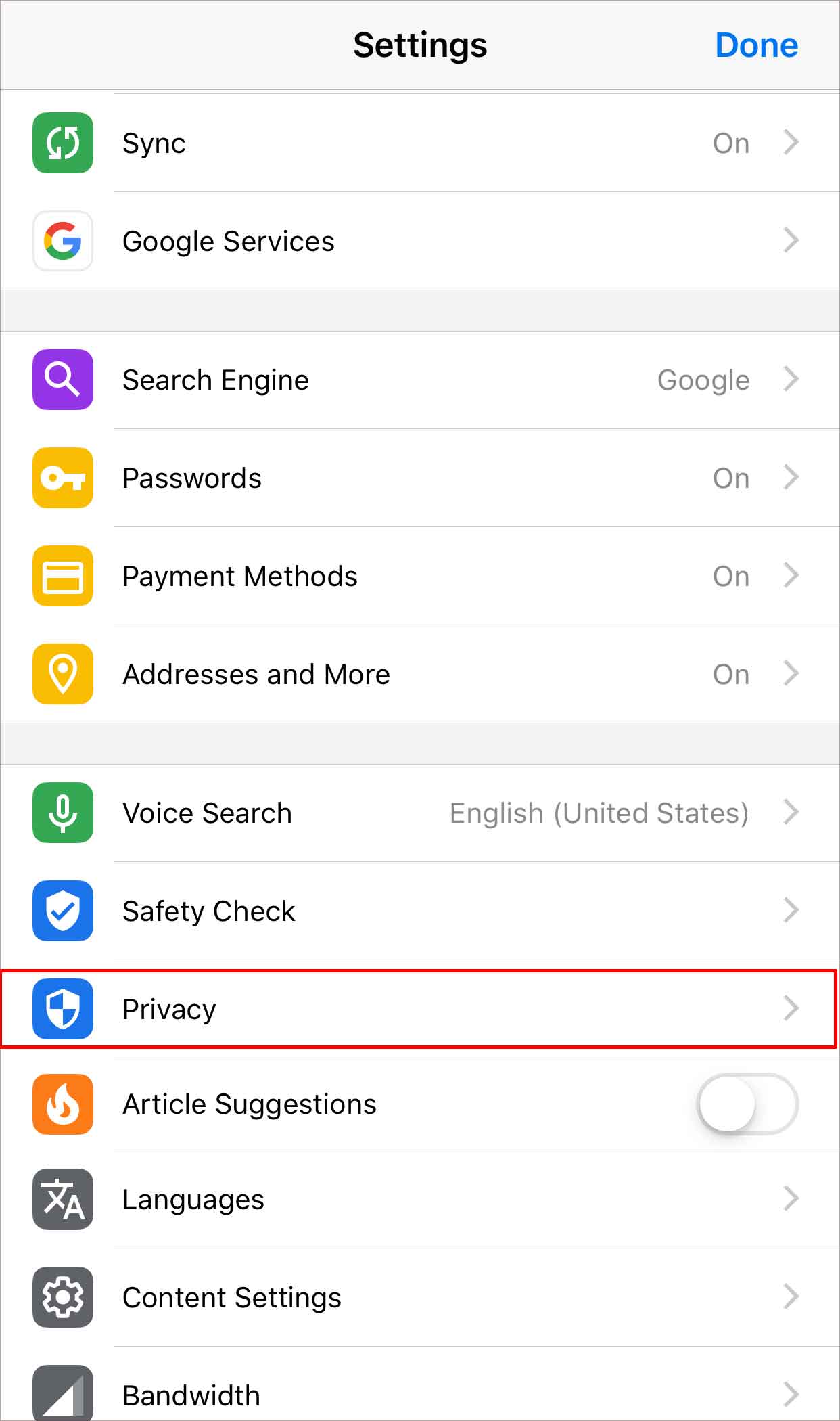Open Payment Methods
The image size is (840, 1421).
[419, 577]
